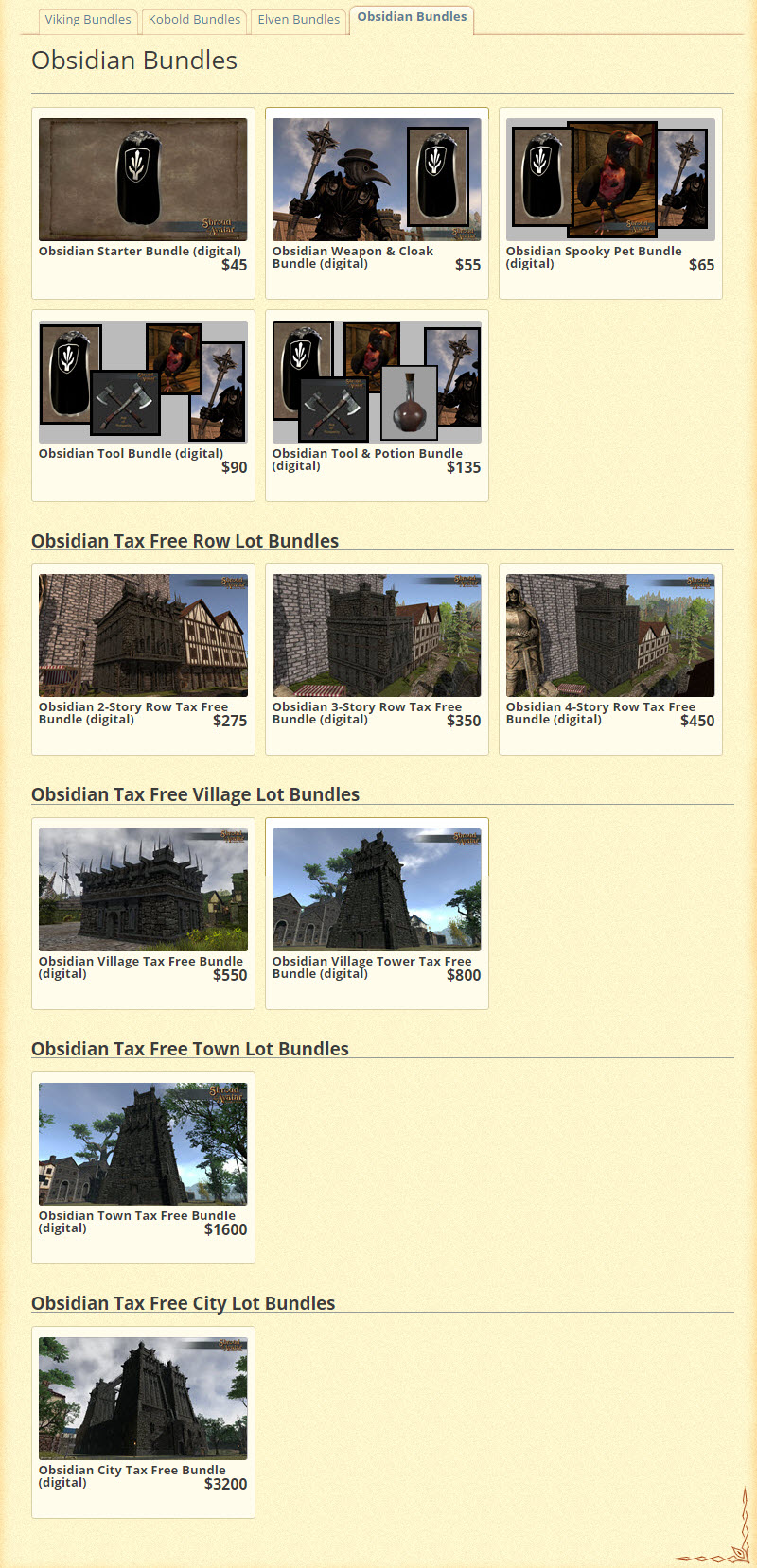Tap the $90 Obsidian Tool Bundle card
The image size is (757, 1568).
[x=143, y=406]
